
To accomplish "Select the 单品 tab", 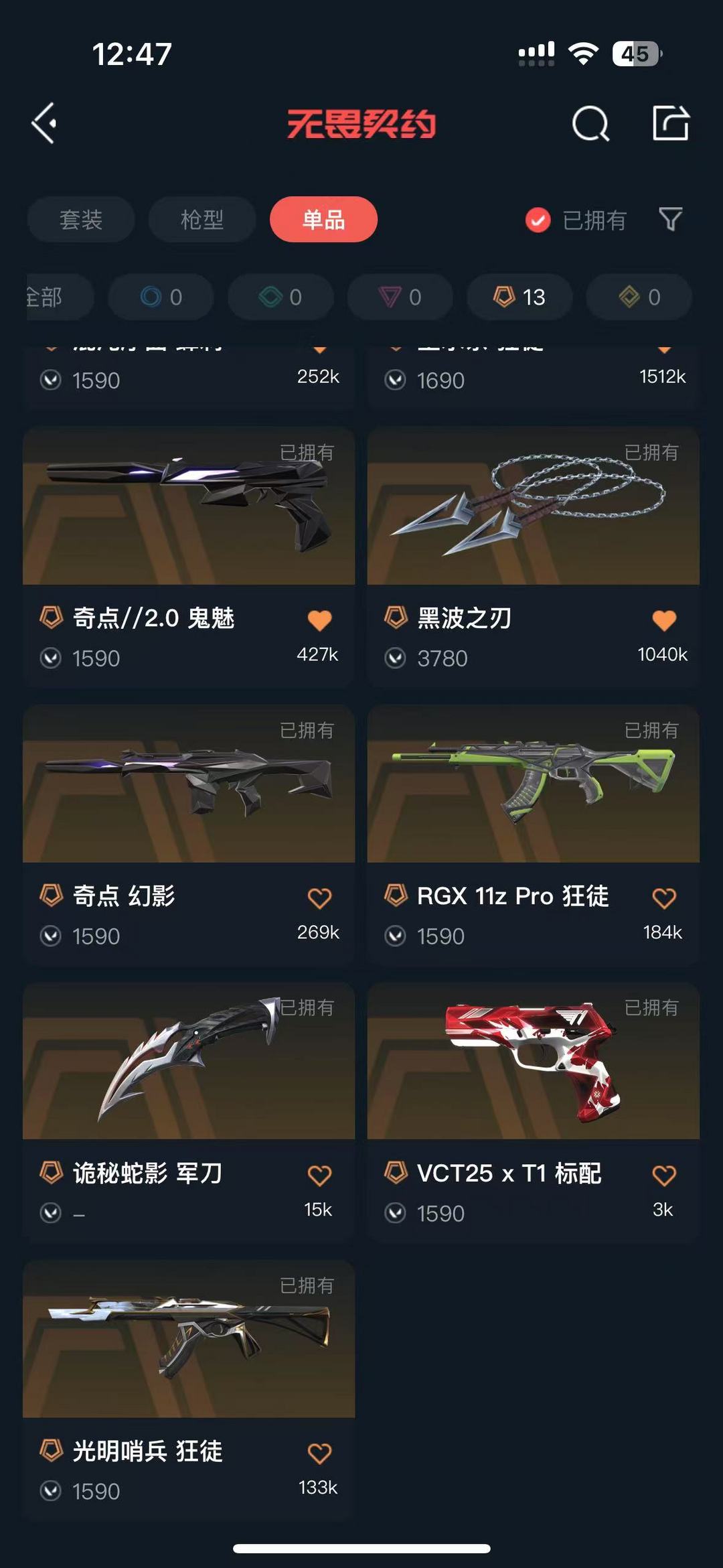I will pos(323,219).
